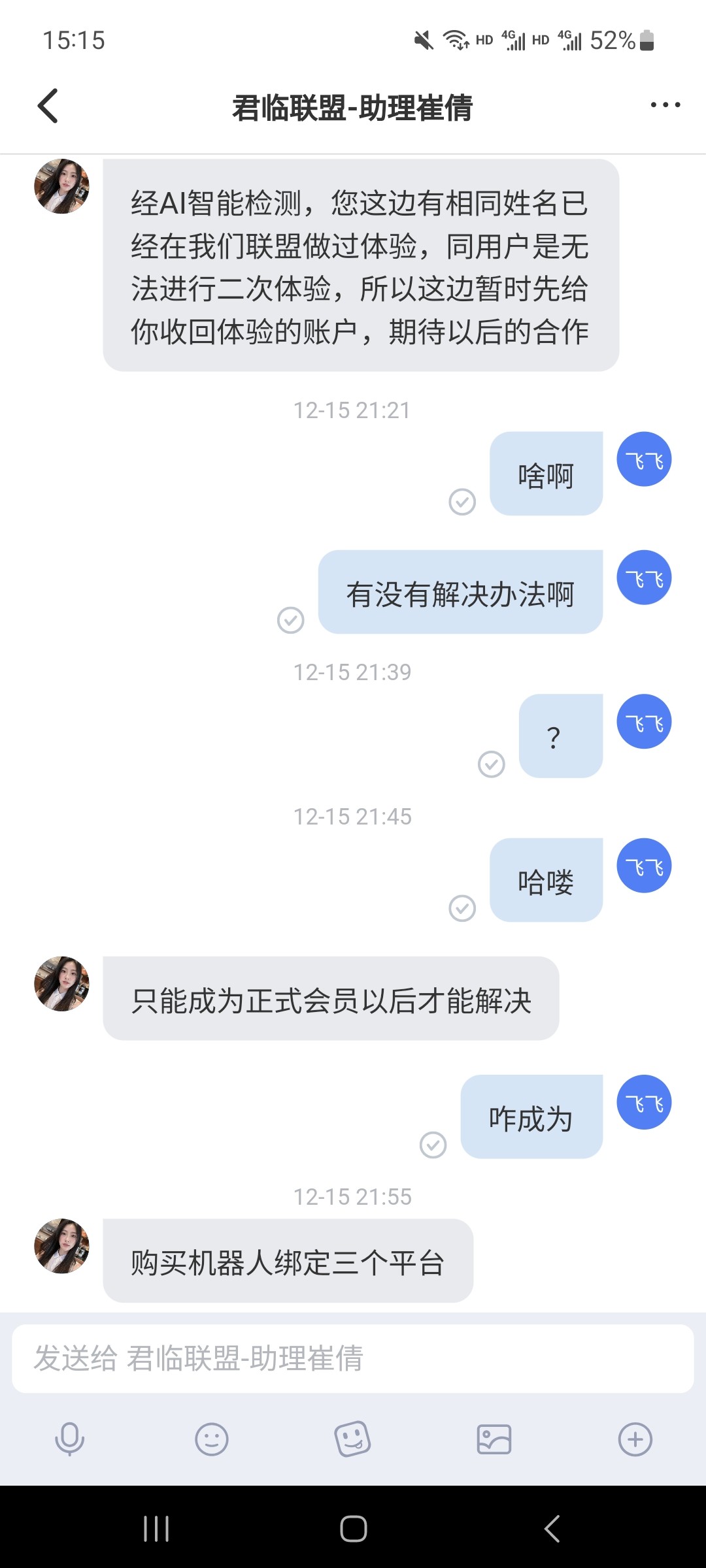Open the three-dot chat options menu

tap(665, 105)
